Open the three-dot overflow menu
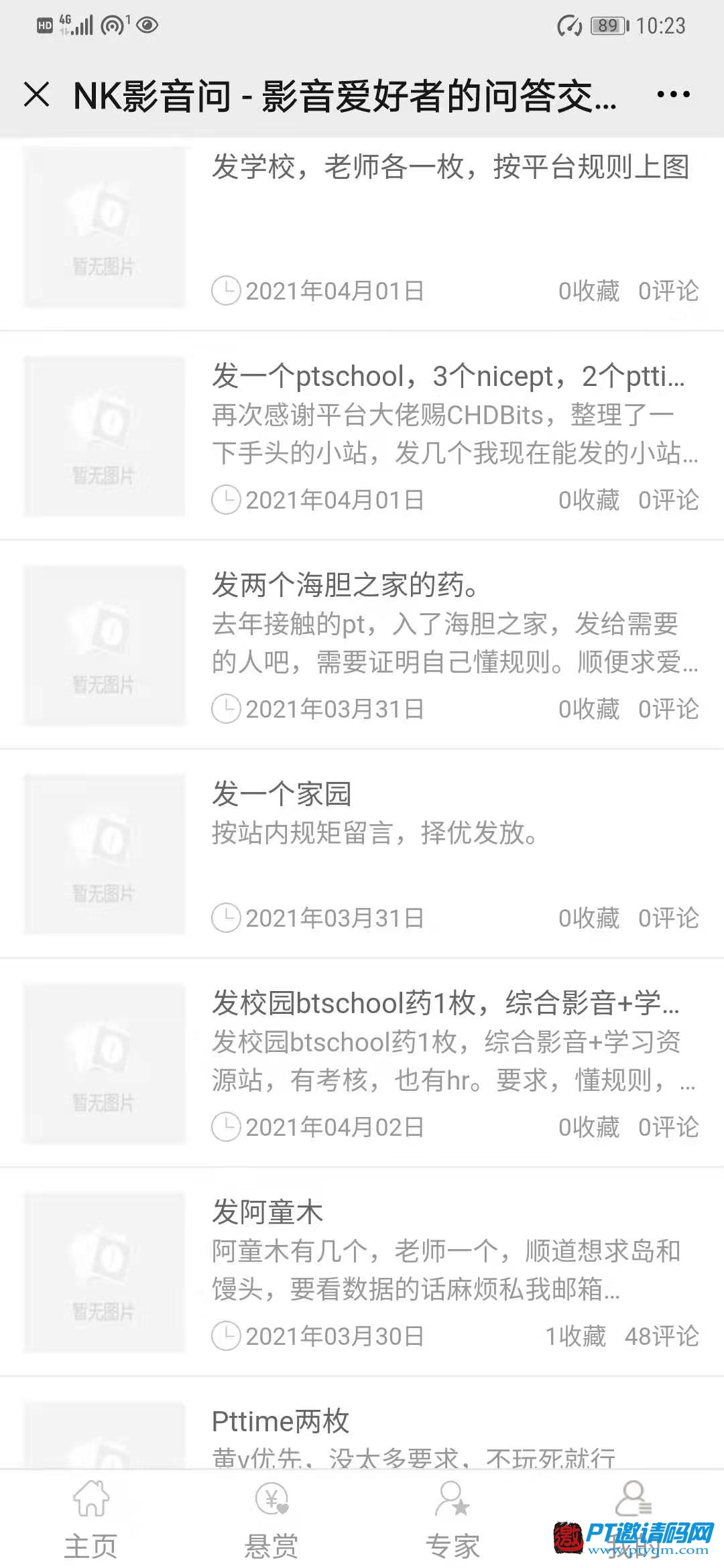The width and height of the screenshot is (724, 1568). (x=673, y=94)
